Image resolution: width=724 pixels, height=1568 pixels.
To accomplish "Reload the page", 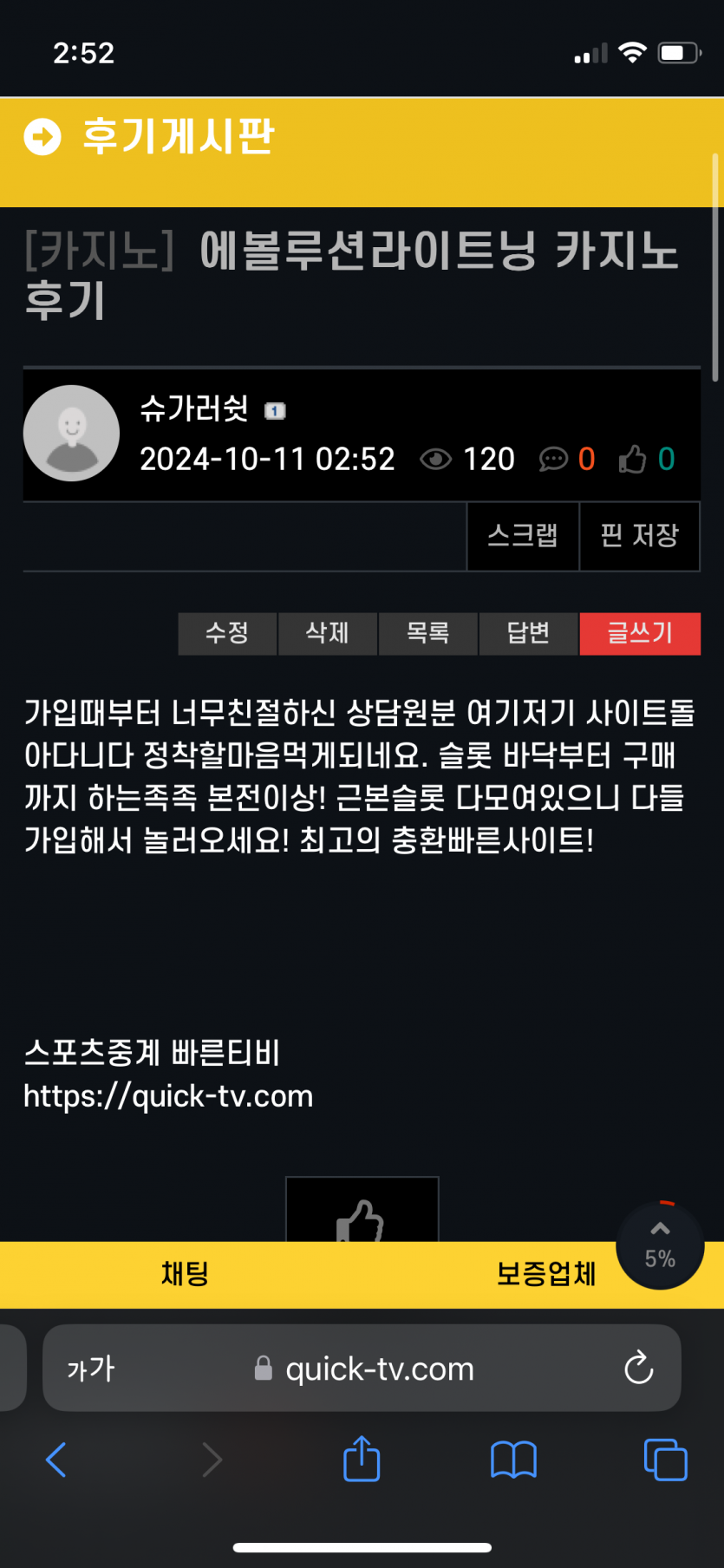I will (x=639, y=1368).
